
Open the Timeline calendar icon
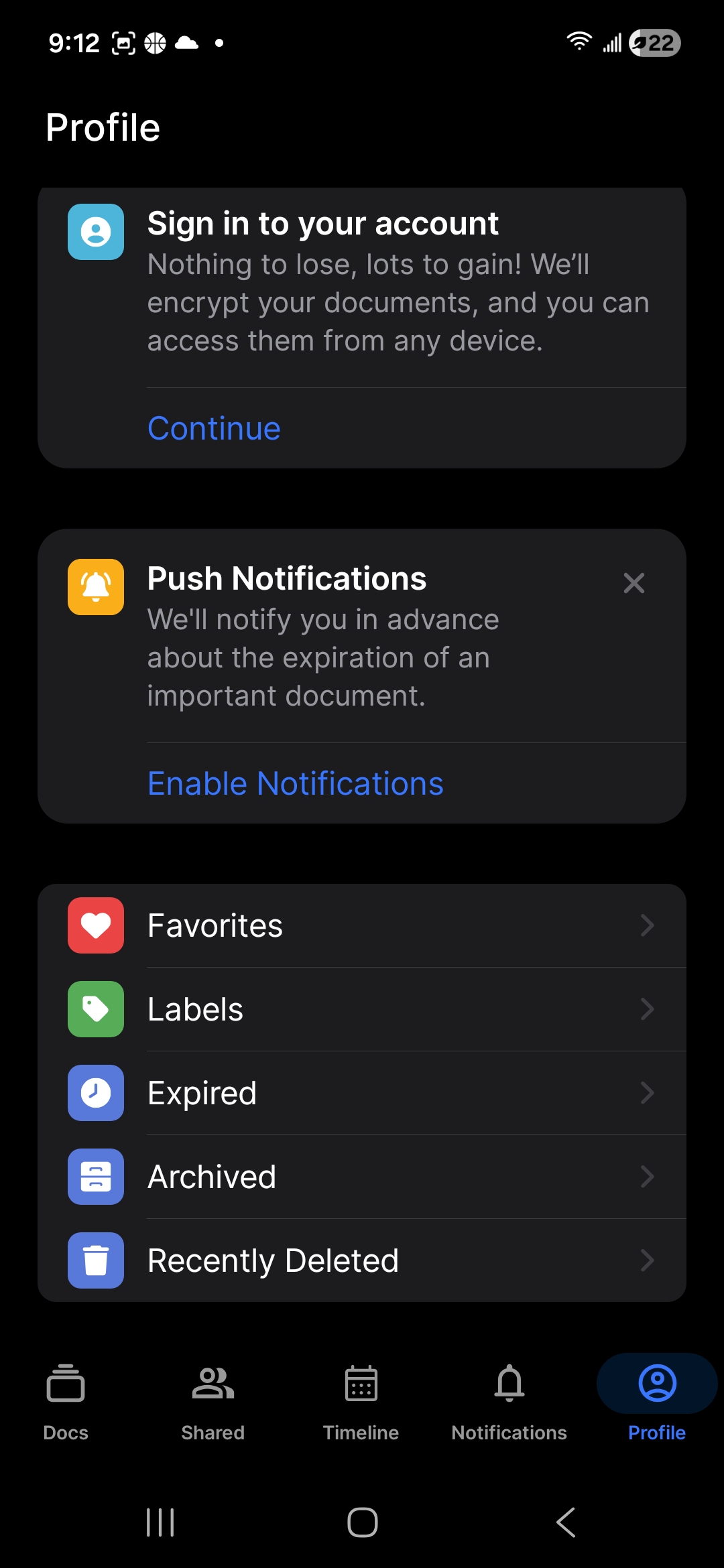coord(360,1383)
